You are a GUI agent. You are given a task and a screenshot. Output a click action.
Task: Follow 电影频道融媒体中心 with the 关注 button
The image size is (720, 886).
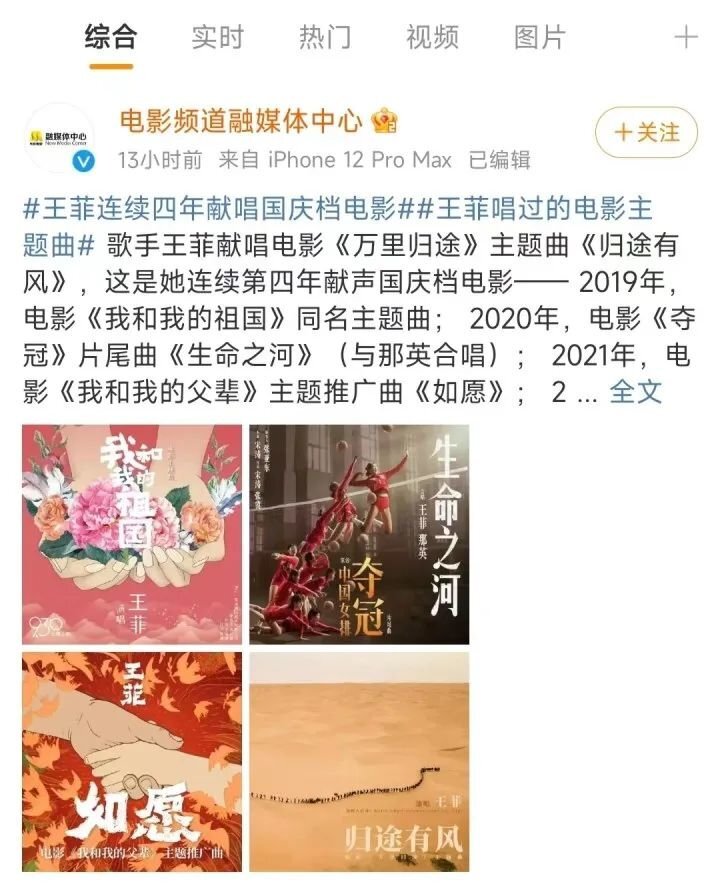(647, 132)
